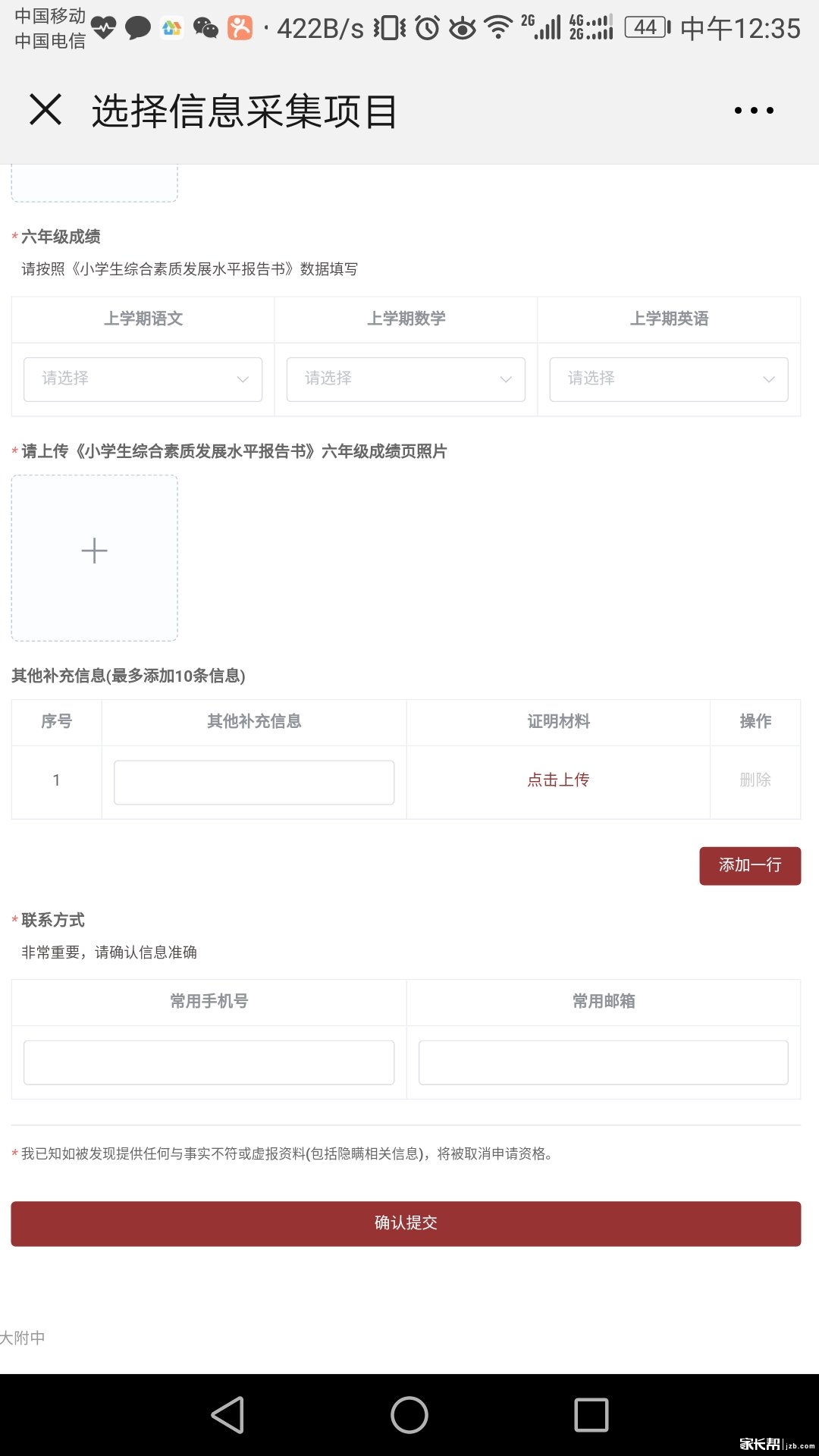
Task: Focus the 常用邮箱 email field
Action: 604,1062
